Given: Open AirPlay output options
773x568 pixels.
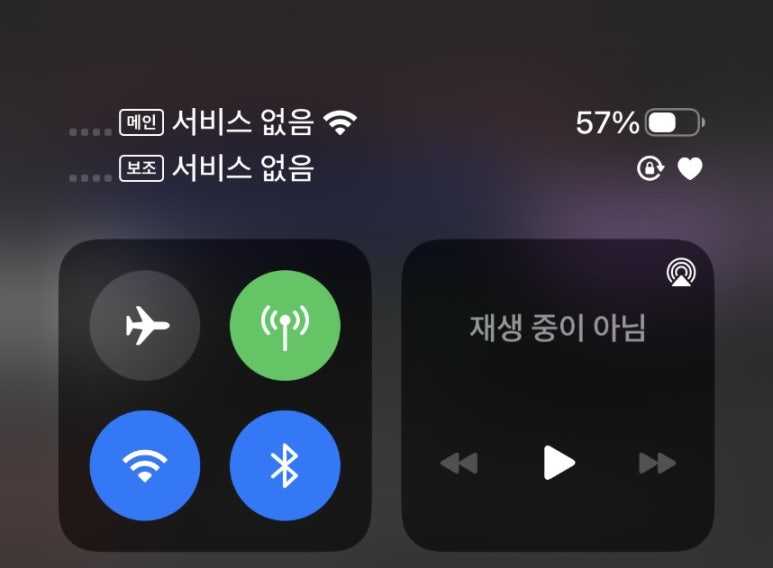Looking at the screenshot, I should coord(681,273).
